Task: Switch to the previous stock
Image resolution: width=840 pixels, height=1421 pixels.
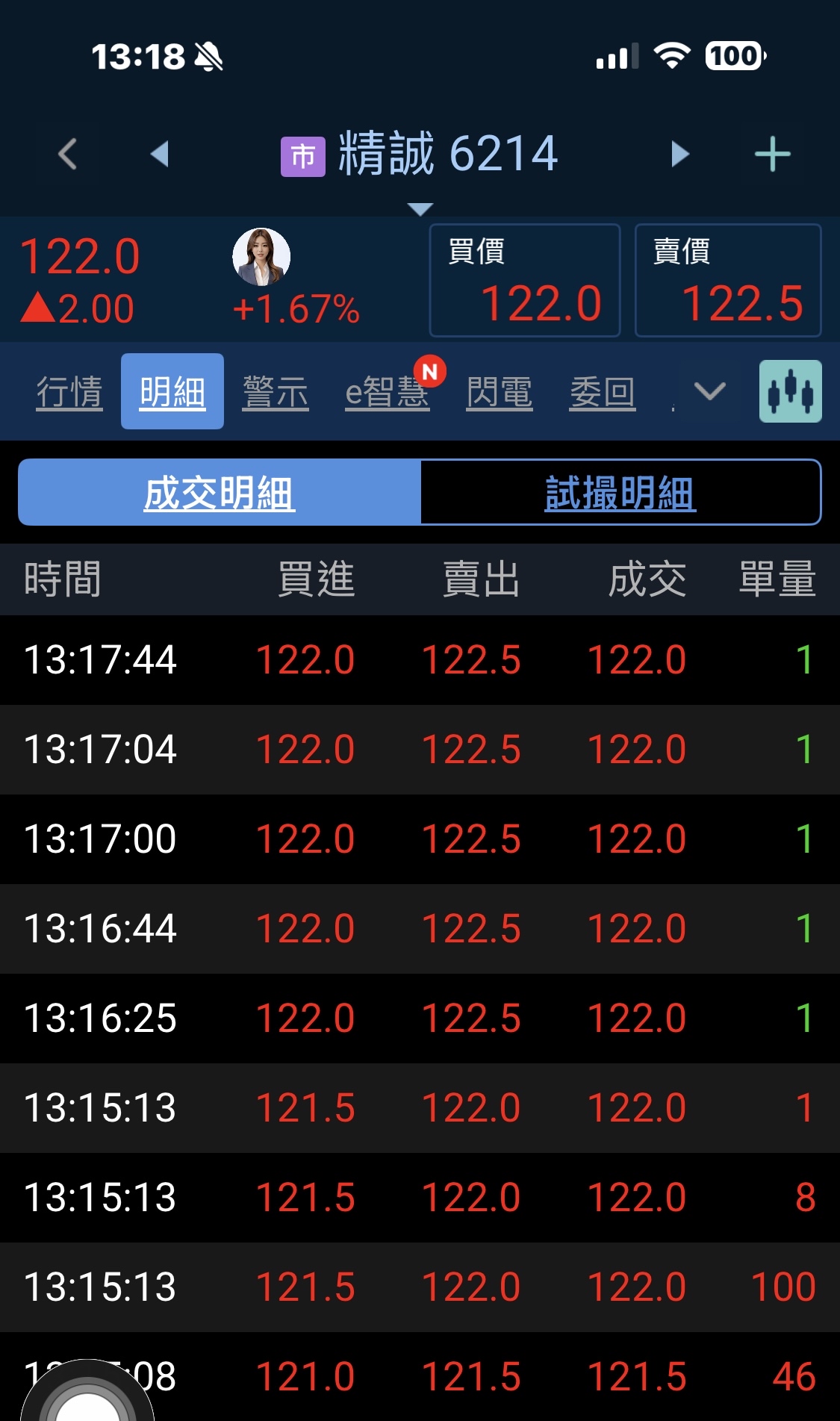Action: click(159, 155)
